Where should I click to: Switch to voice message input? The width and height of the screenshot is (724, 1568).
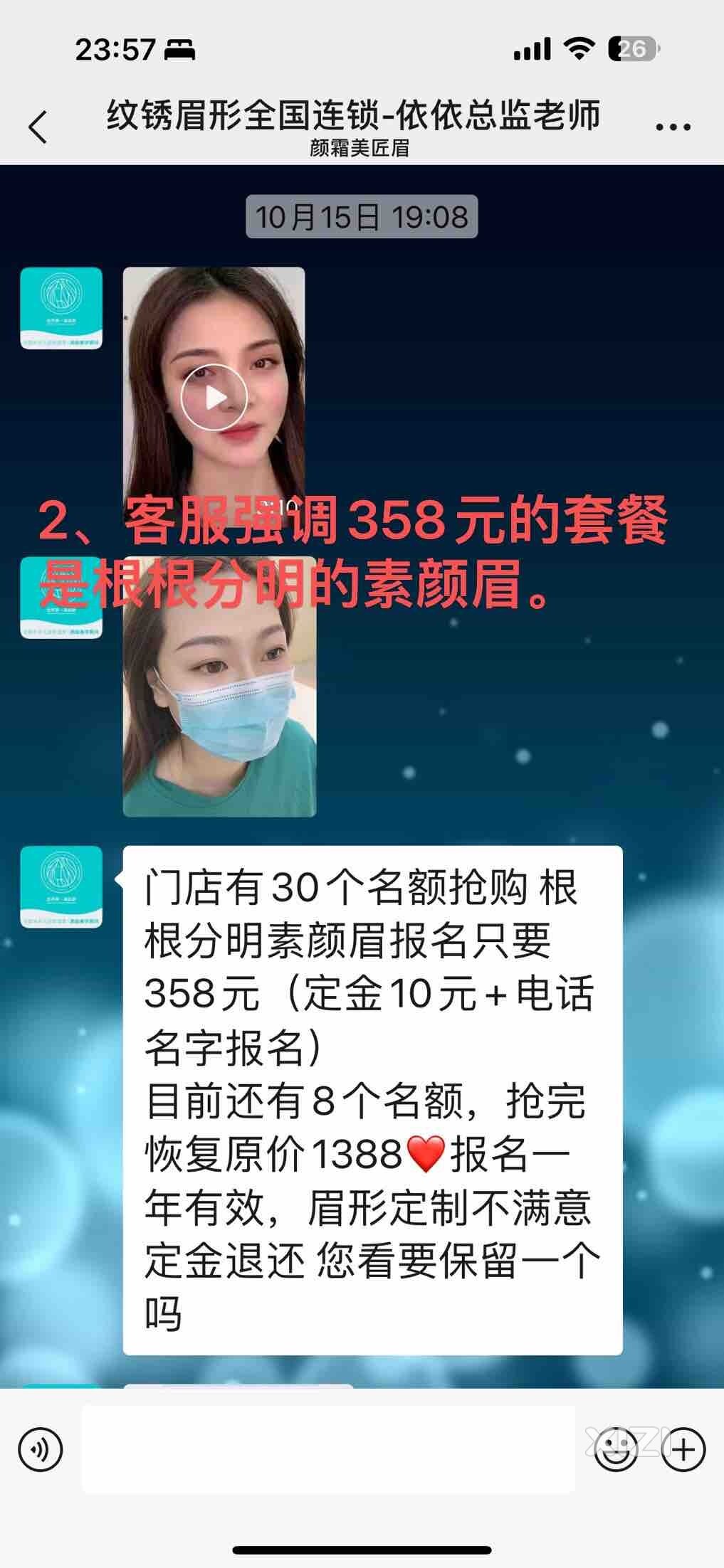pyautogui.click(x=41, y=1449)
